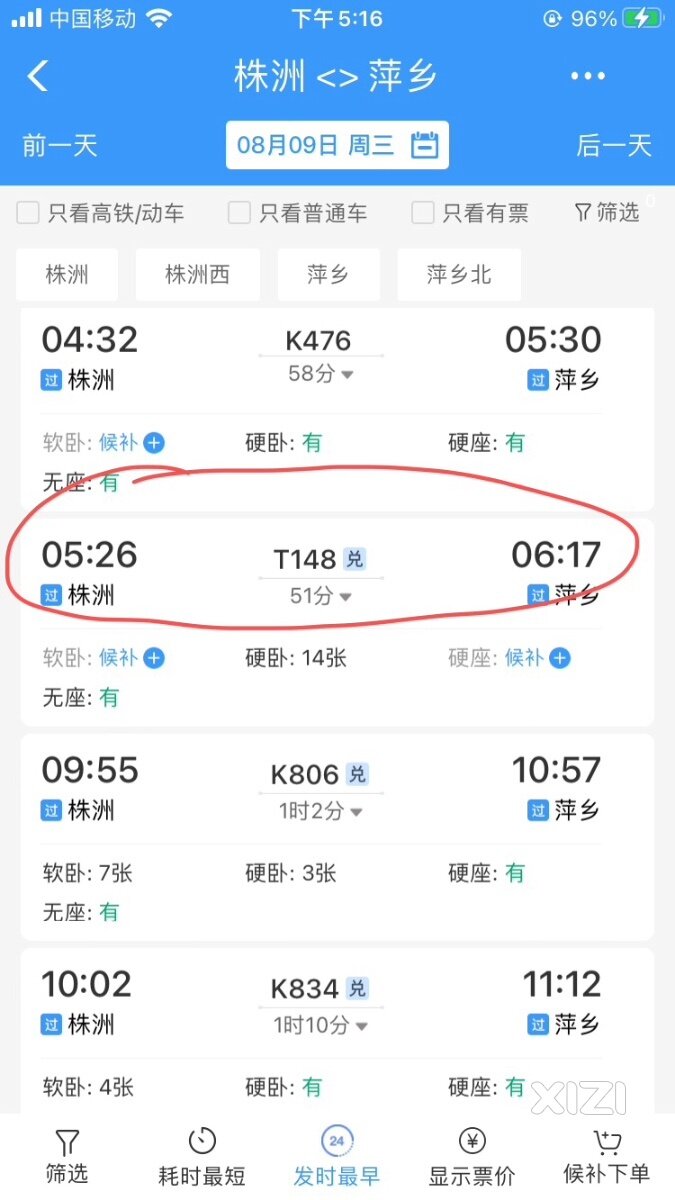This screenshot has width=675, height=1200.
Task: Open top 筛选 filter next to checkboxes
Action: click(x=606, y=212)
